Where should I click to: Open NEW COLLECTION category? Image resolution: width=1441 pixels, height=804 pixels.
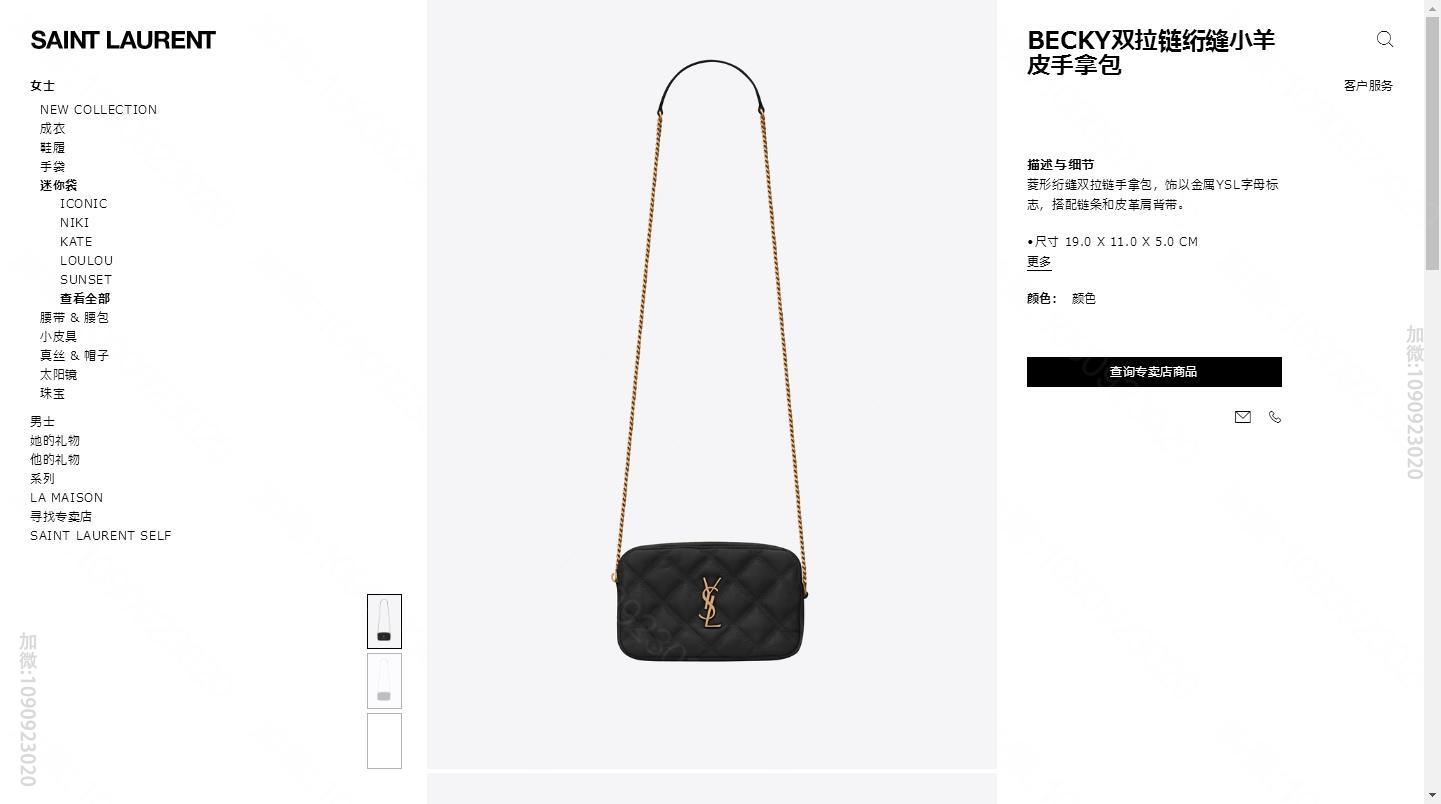click(98, 110)
